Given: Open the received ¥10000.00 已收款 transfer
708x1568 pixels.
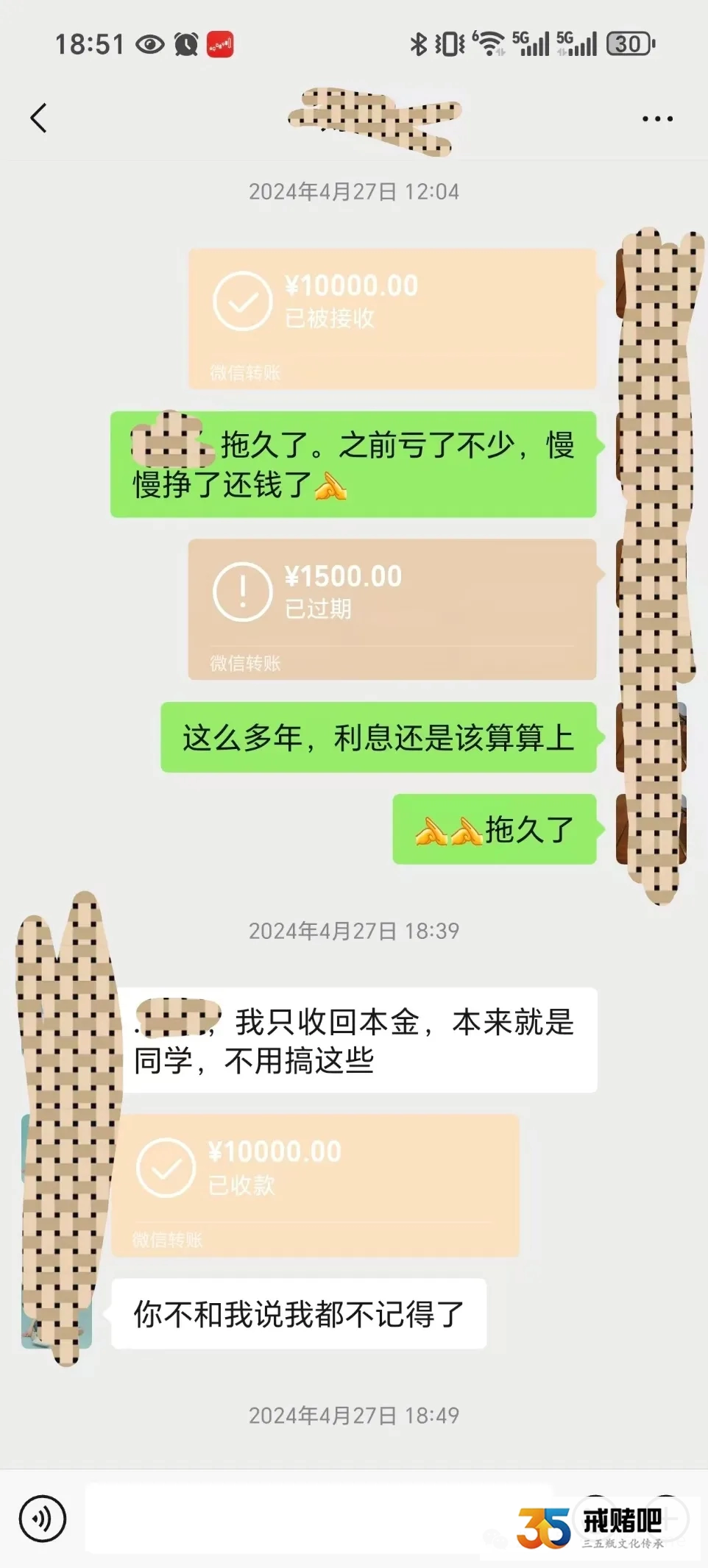Looking at the screenshot, I should pos(315,1185).
